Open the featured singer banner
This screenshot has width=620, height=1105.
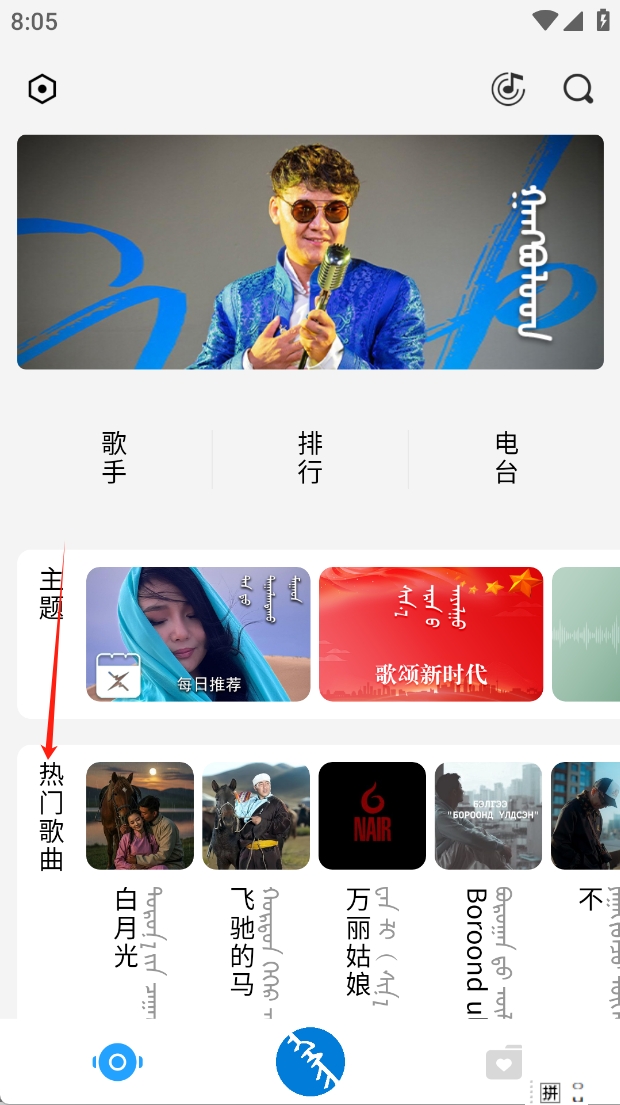click(310, 252)
